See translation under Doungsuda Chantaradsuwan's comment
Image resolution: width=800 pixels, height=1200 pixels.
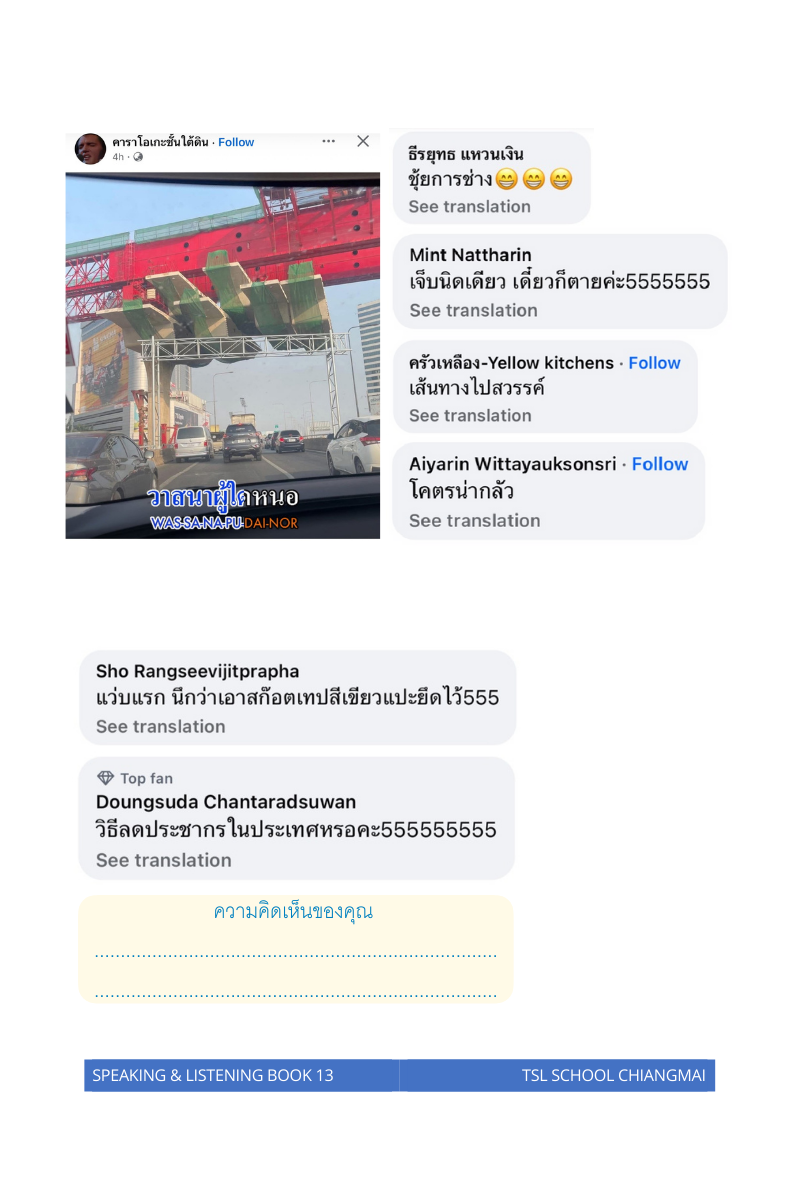[x=163, y=860]
